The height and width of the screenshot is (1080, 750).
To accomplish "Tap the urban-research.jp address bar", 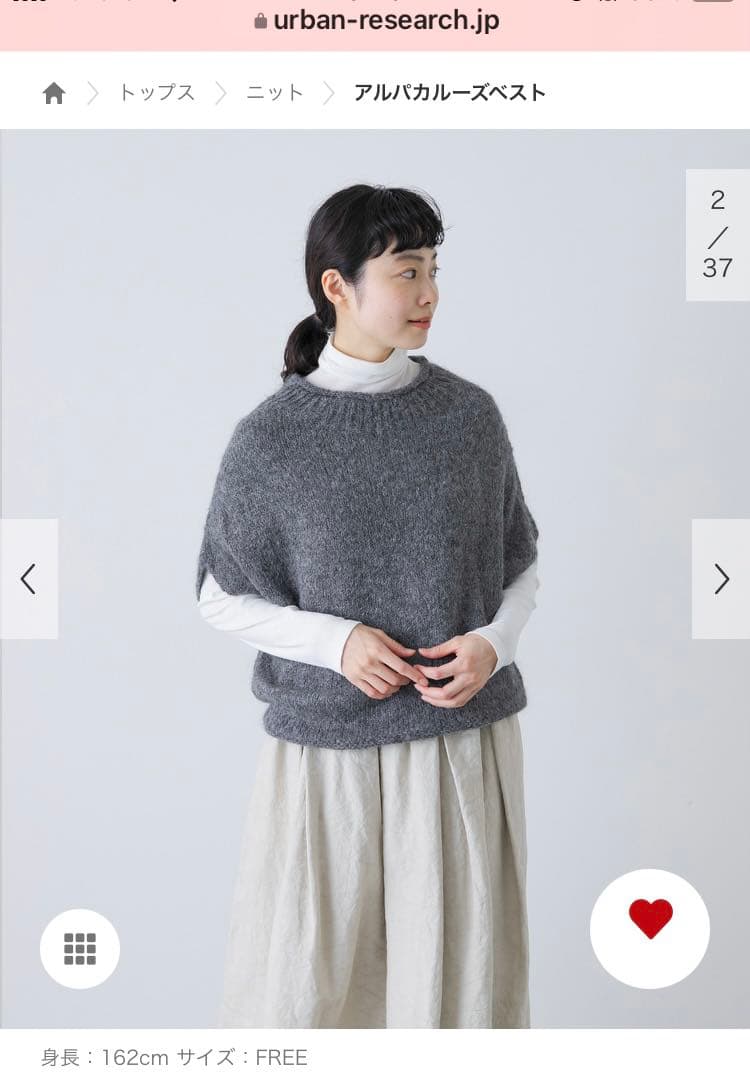I will tap(376, 20).
